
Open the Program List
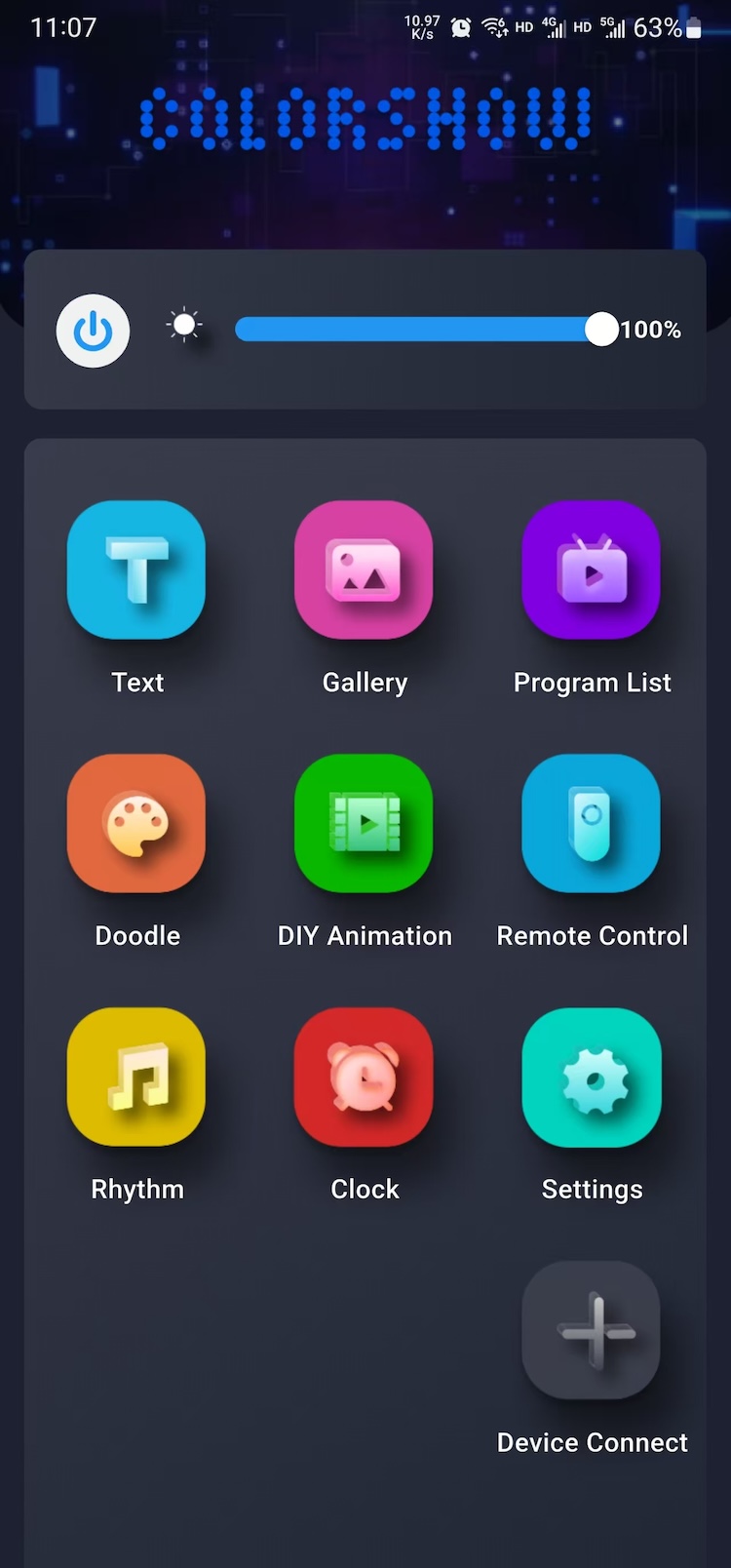tap(592, 570)
